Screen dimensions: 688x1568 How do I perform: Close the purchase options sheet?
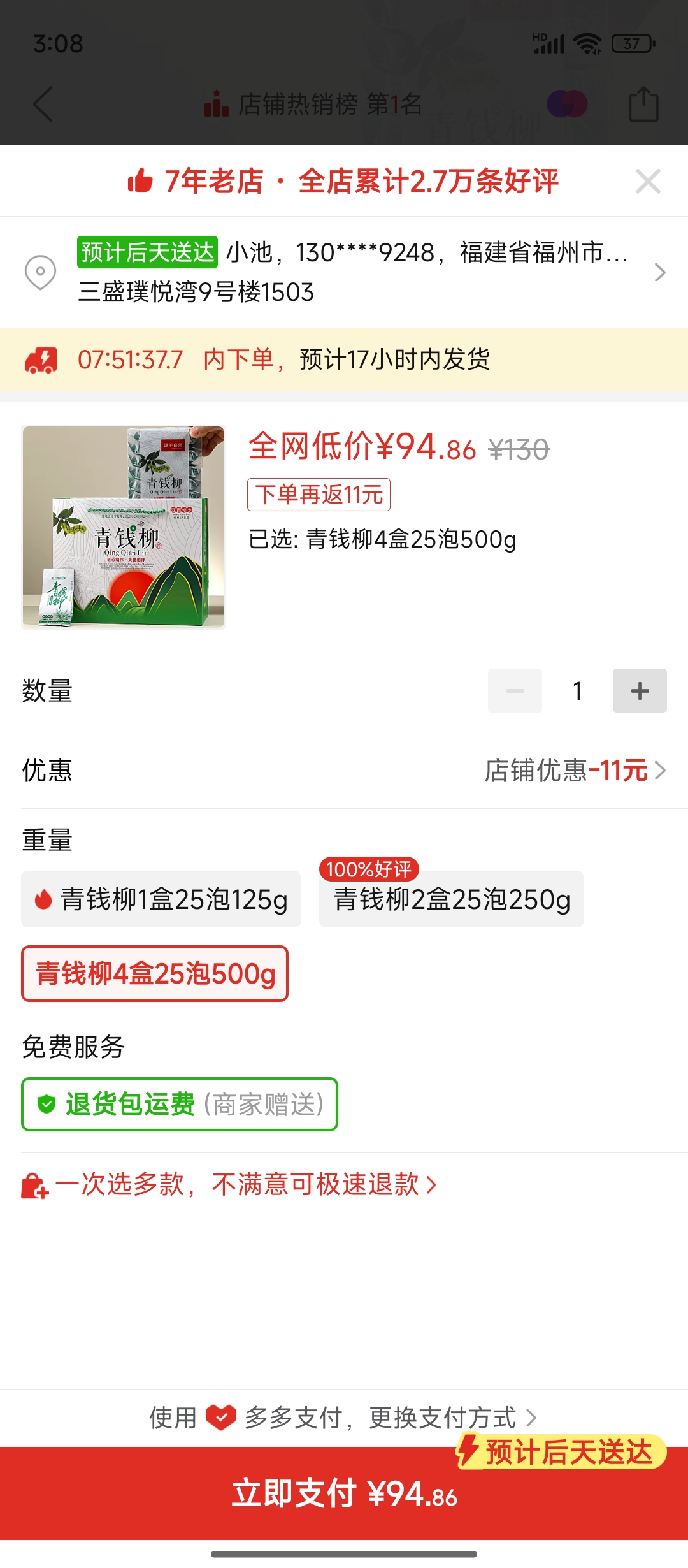click(648, 182)
